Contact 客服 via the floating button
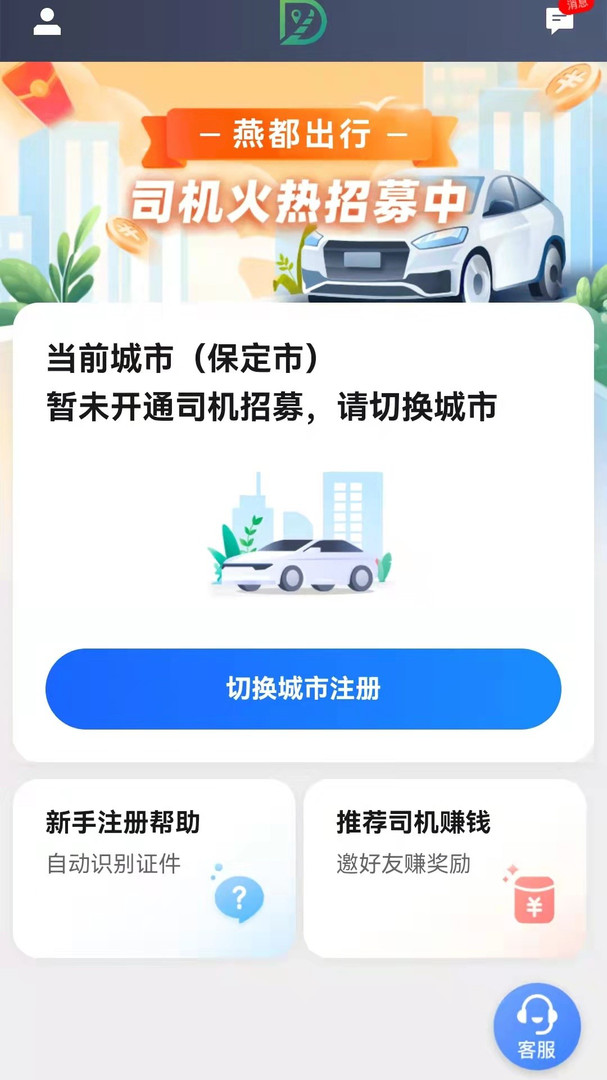 (x=537, y=1026)
